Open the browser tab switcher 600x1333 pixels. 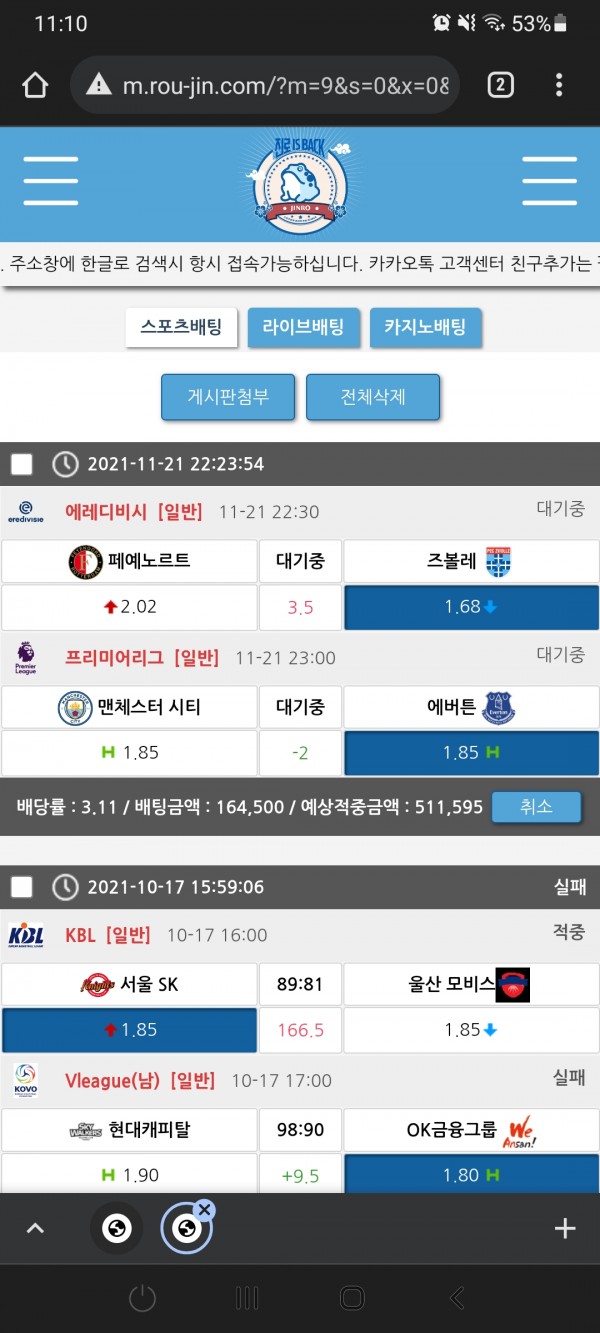pos(500,85)
